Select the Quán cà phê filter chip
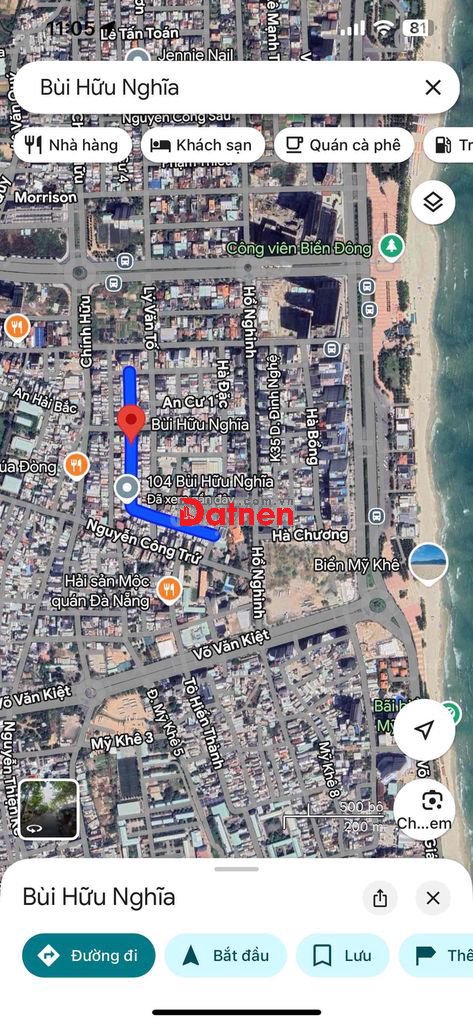The width and height of the screenshot is (473, 1024). 344,145
